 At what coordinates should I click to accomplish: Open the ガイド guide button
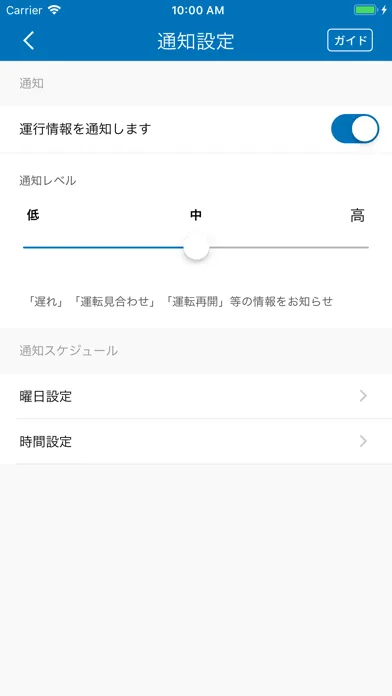[x=350, y=40]
